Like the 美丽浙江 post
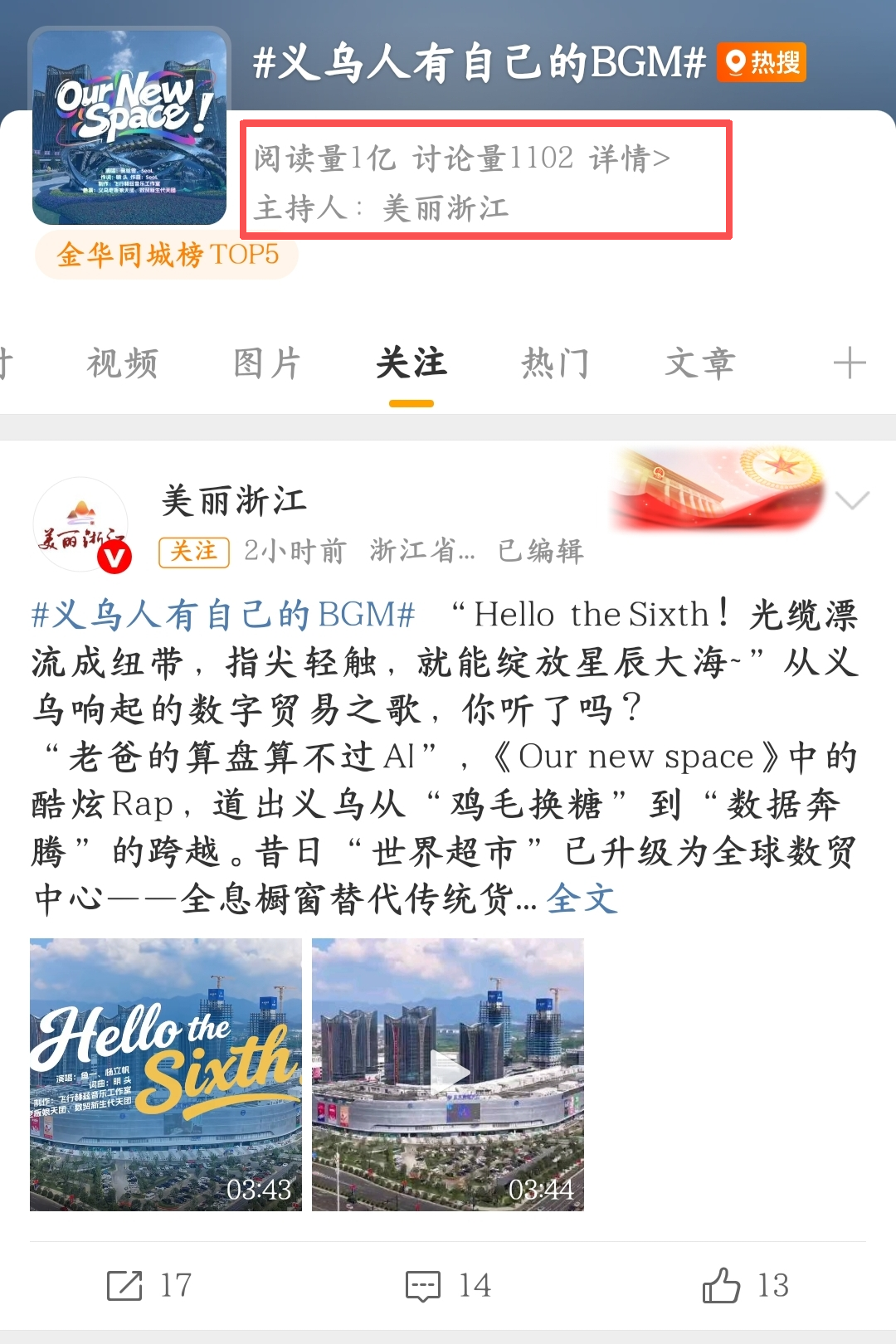The width and height of the screenshot is (896, 1344). click(x=745, y=1285)
